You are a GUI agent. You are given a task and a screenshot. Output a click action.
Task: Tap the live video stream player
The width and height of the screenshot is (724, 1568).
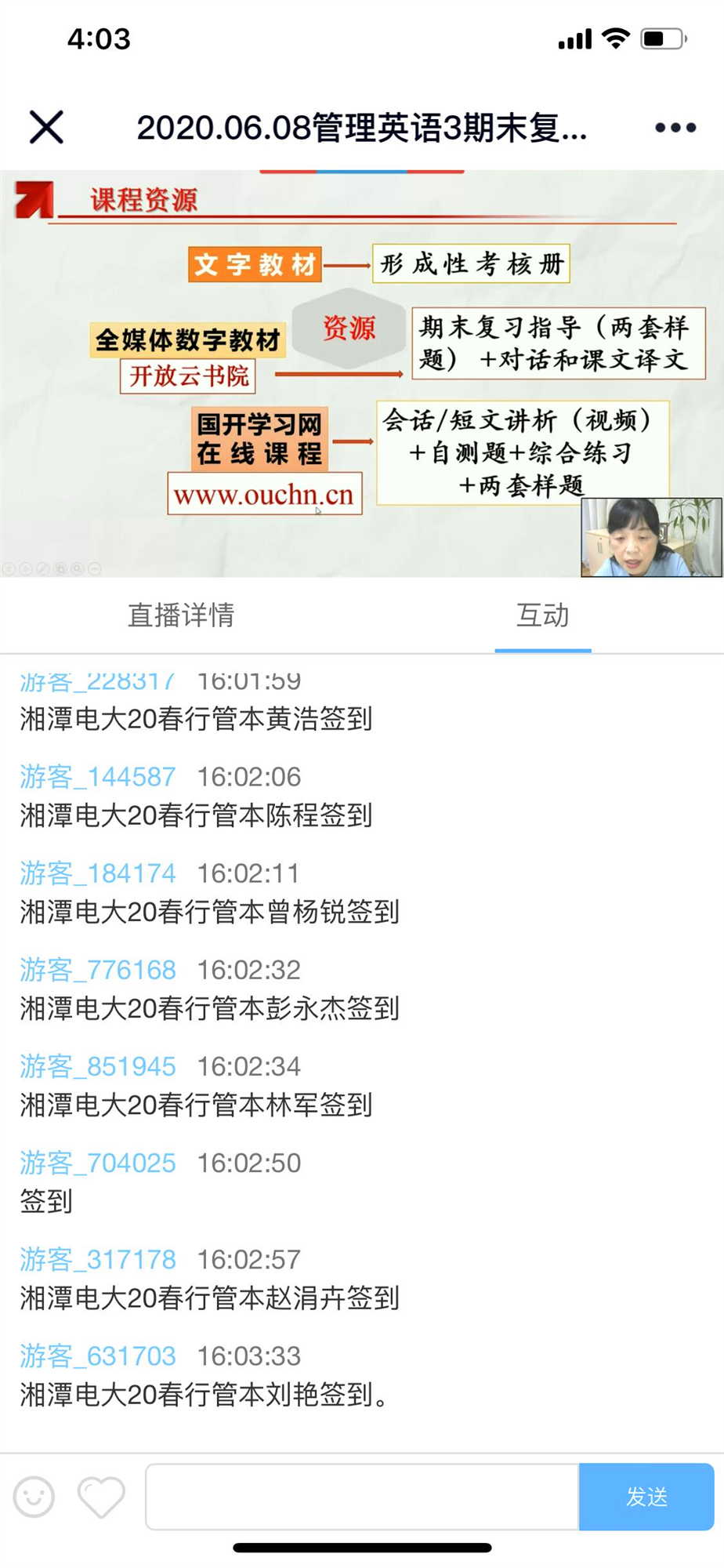click(x=362, y=374)
